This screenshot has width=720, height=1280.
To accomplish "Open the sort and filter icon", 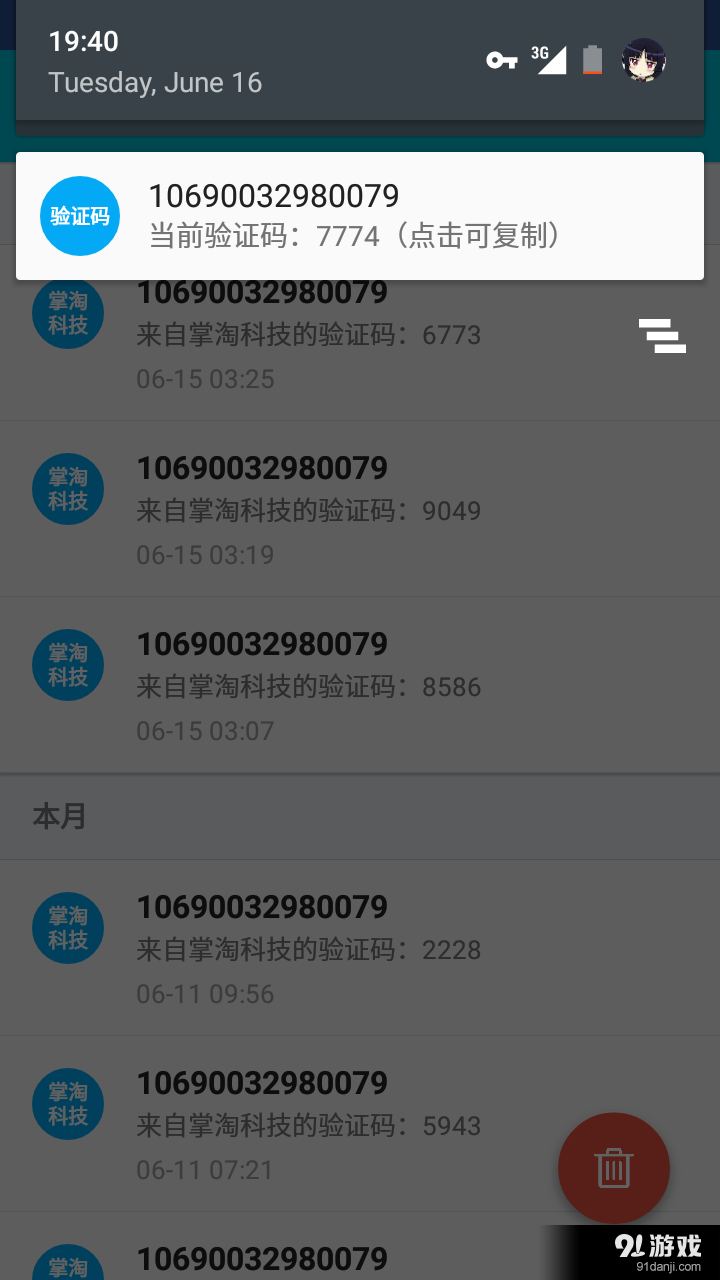I will click(x=663, y=336).
